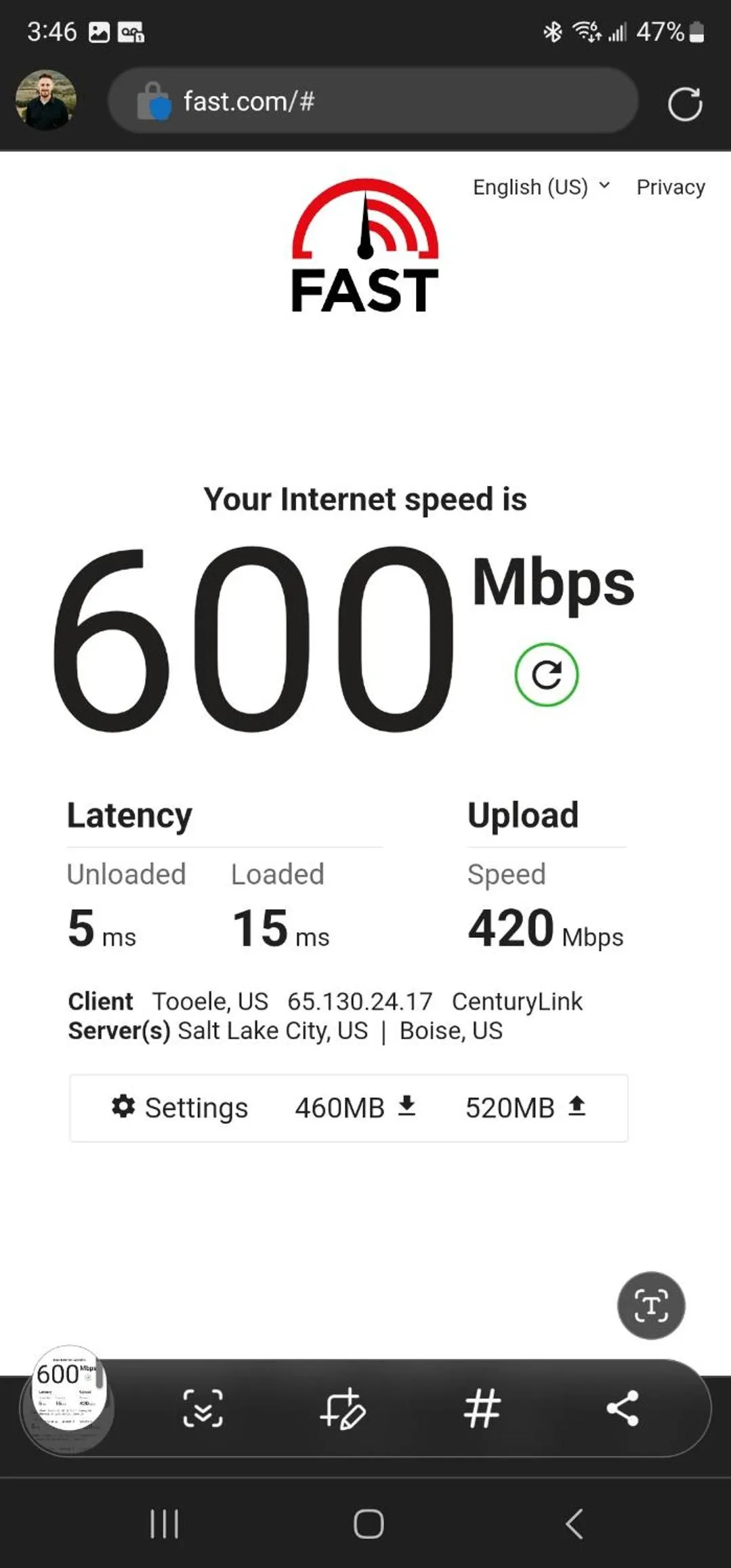Screen dimensions: 731x1568
Task: Tap the Bluetooth icon in status bar
Action: 552,30
